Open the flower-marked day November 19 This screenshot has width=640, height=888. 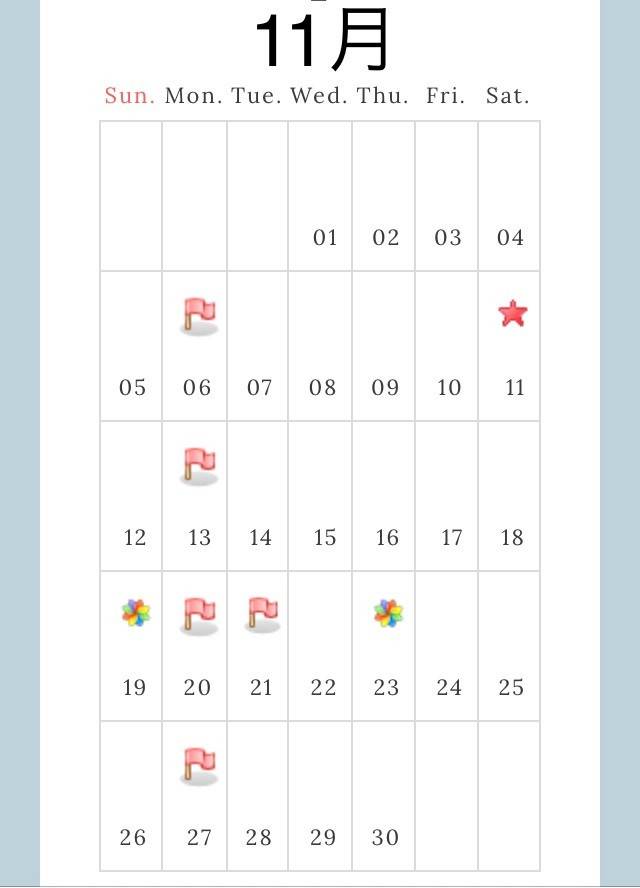[x=136, y=613]
